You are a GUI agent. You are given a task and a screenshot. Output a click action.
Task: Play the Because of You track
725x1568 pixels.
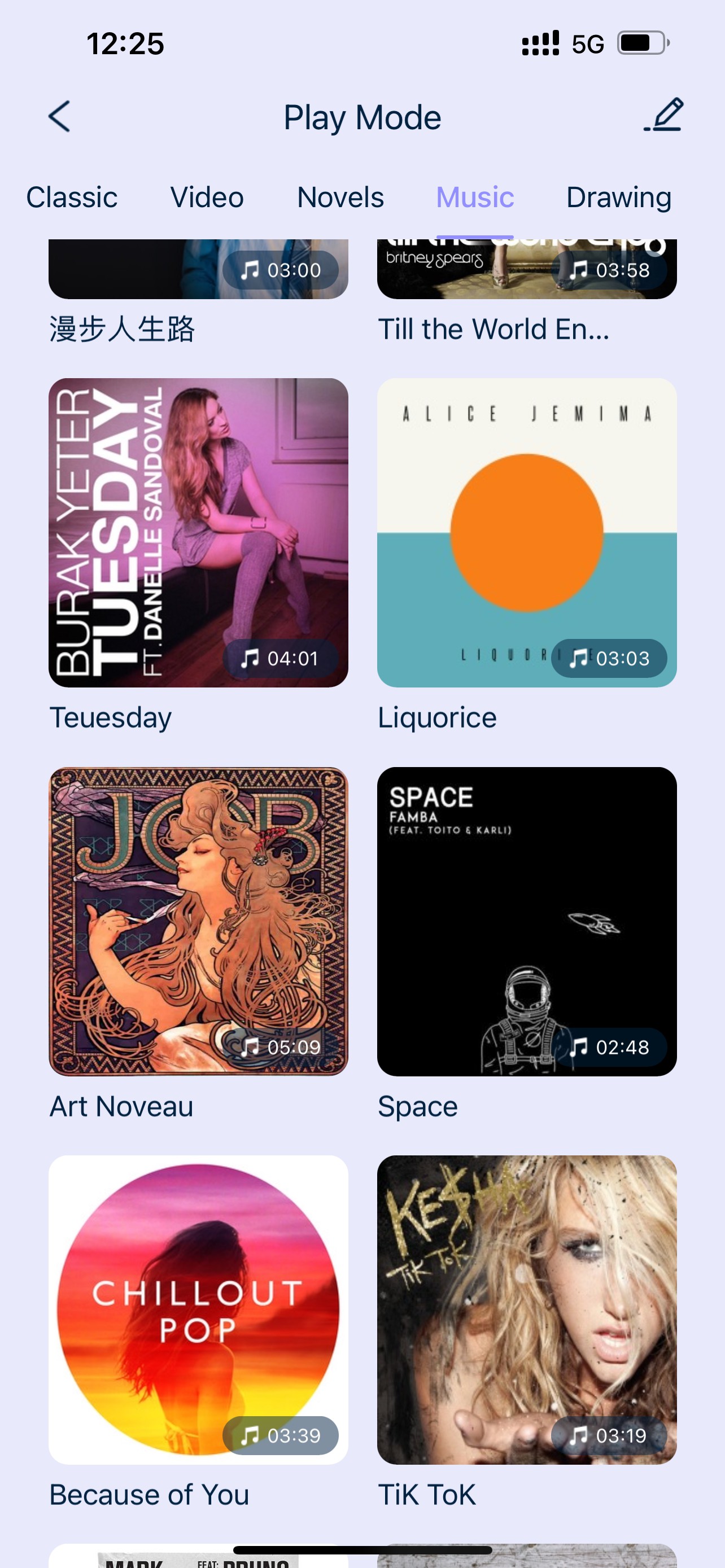pos(198,1309)
